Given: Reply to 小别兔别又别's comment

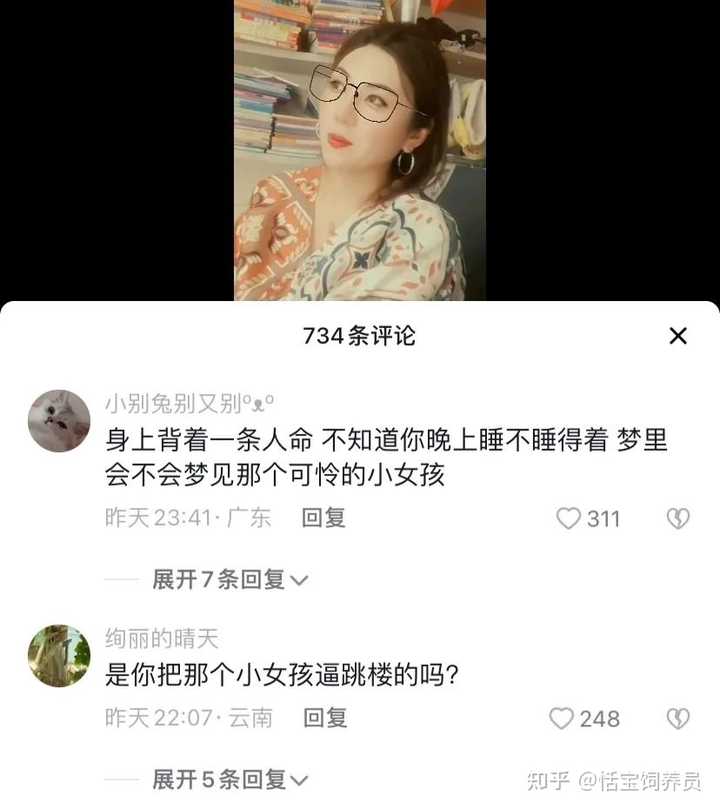Looking at the screenshot, I should tap(324, 518).
